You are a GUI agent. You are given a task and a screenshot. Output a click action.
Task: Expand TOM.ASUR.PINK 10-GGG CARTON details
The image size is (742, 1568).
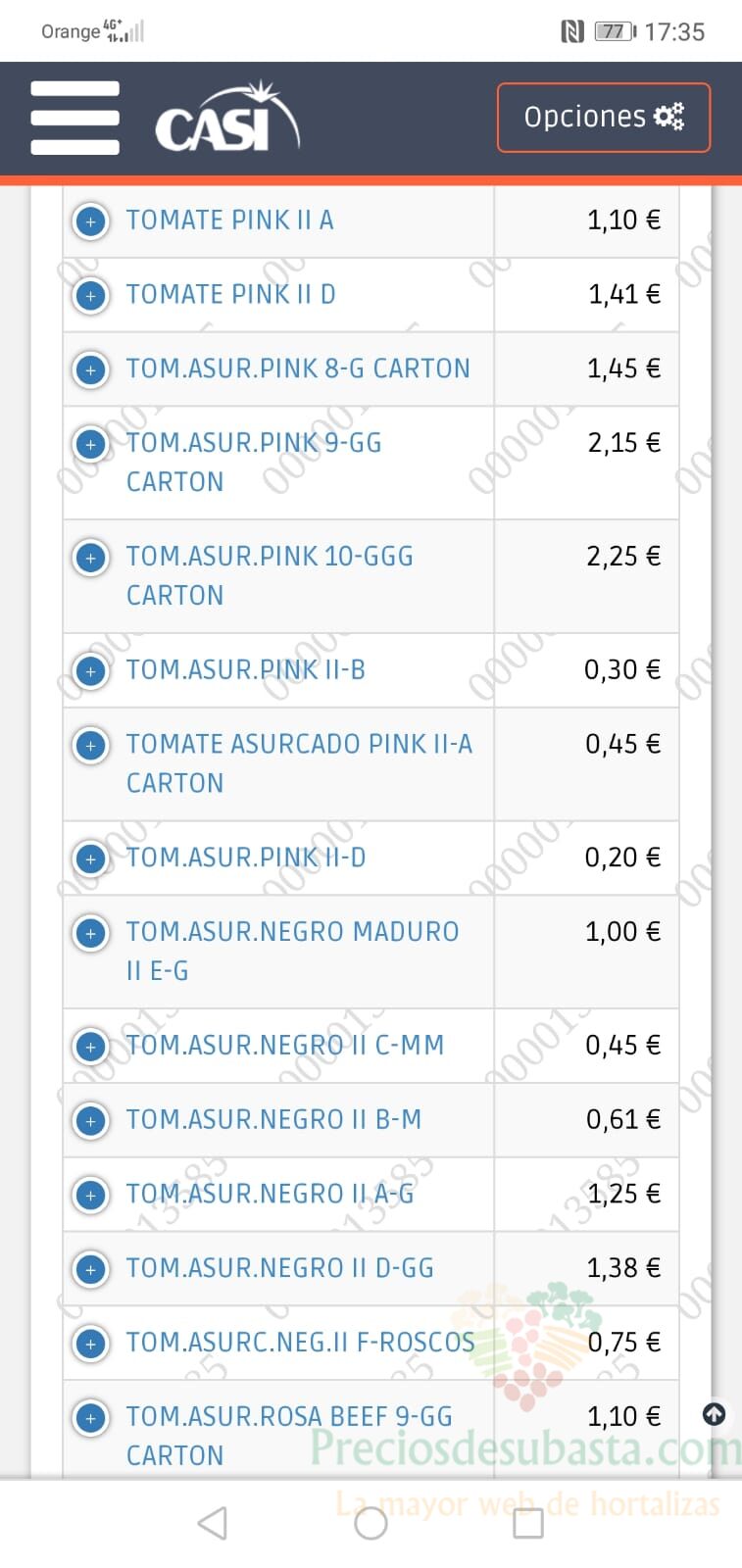(91, 558)
